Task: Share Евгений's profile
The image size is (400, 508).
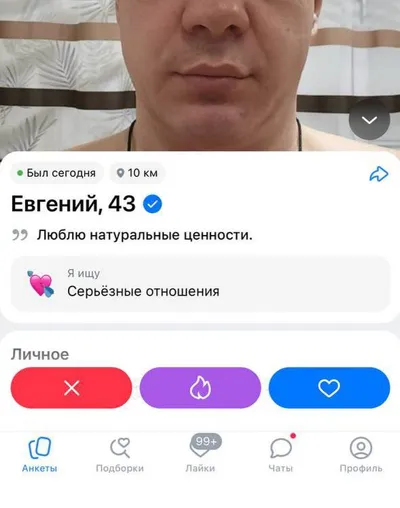Action: pyautogui.click(x=379, y=174)
